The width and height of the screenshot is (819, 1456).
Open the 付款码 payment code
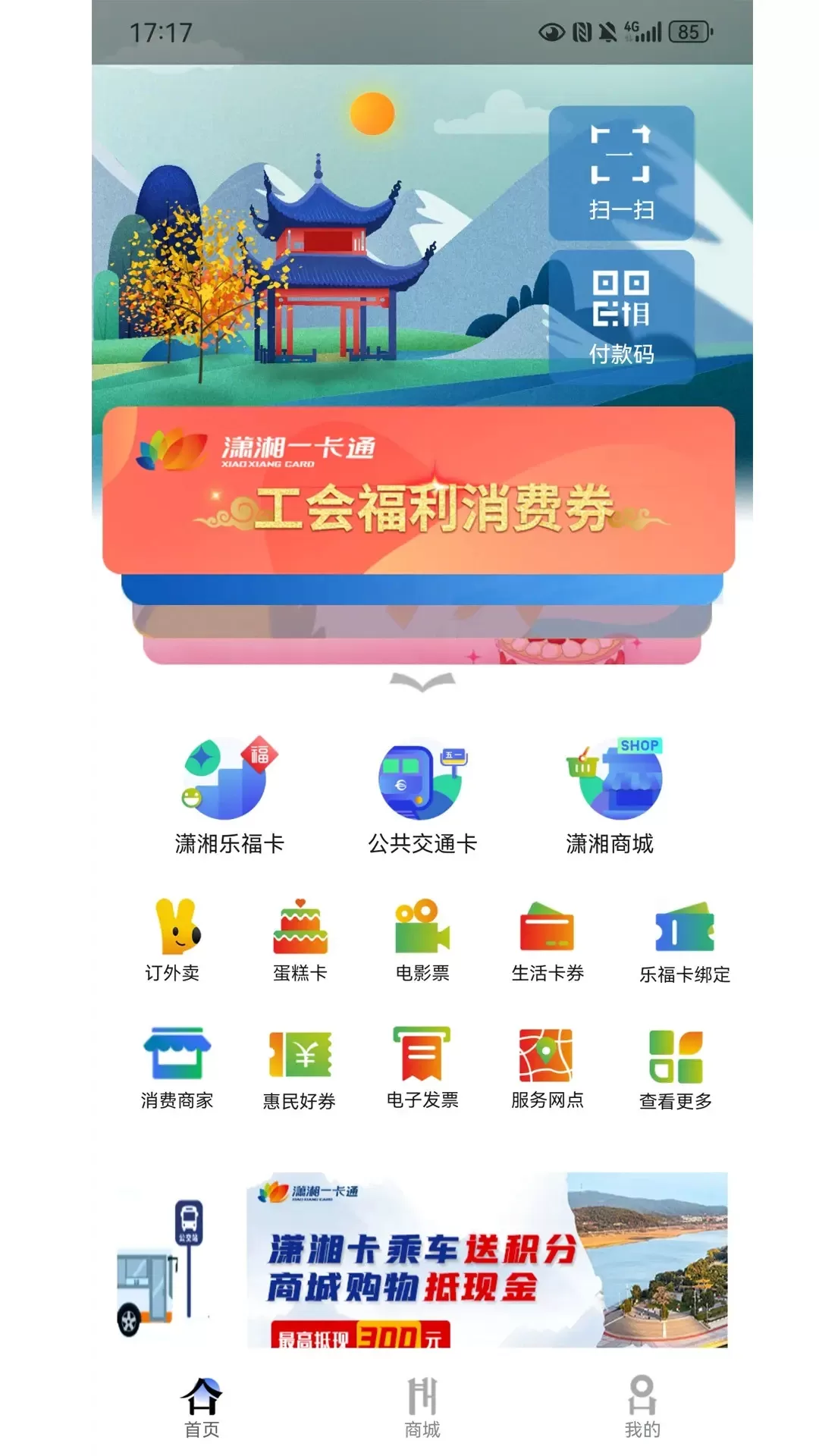point(621,317)
